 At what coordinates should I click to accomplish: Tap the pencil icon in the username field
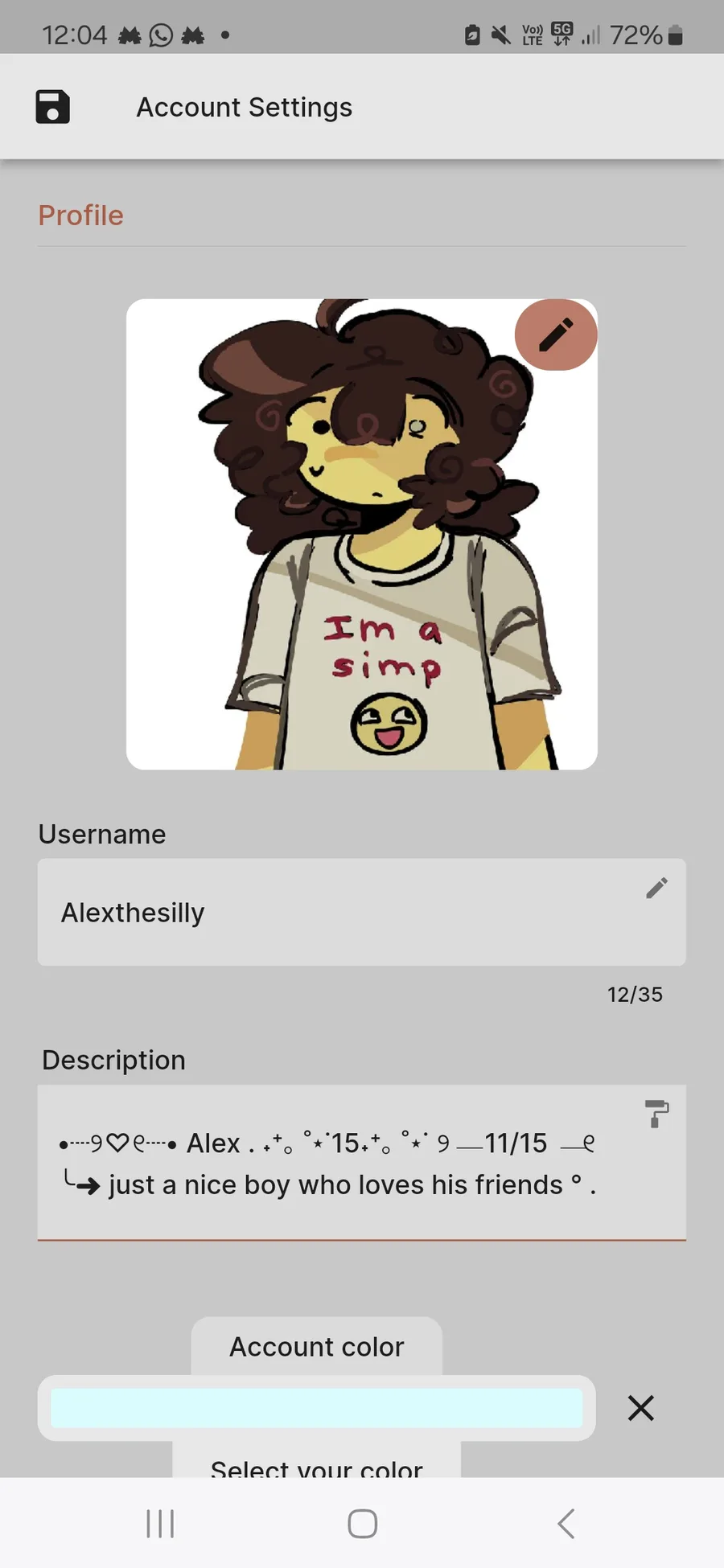tap(656, 888)
